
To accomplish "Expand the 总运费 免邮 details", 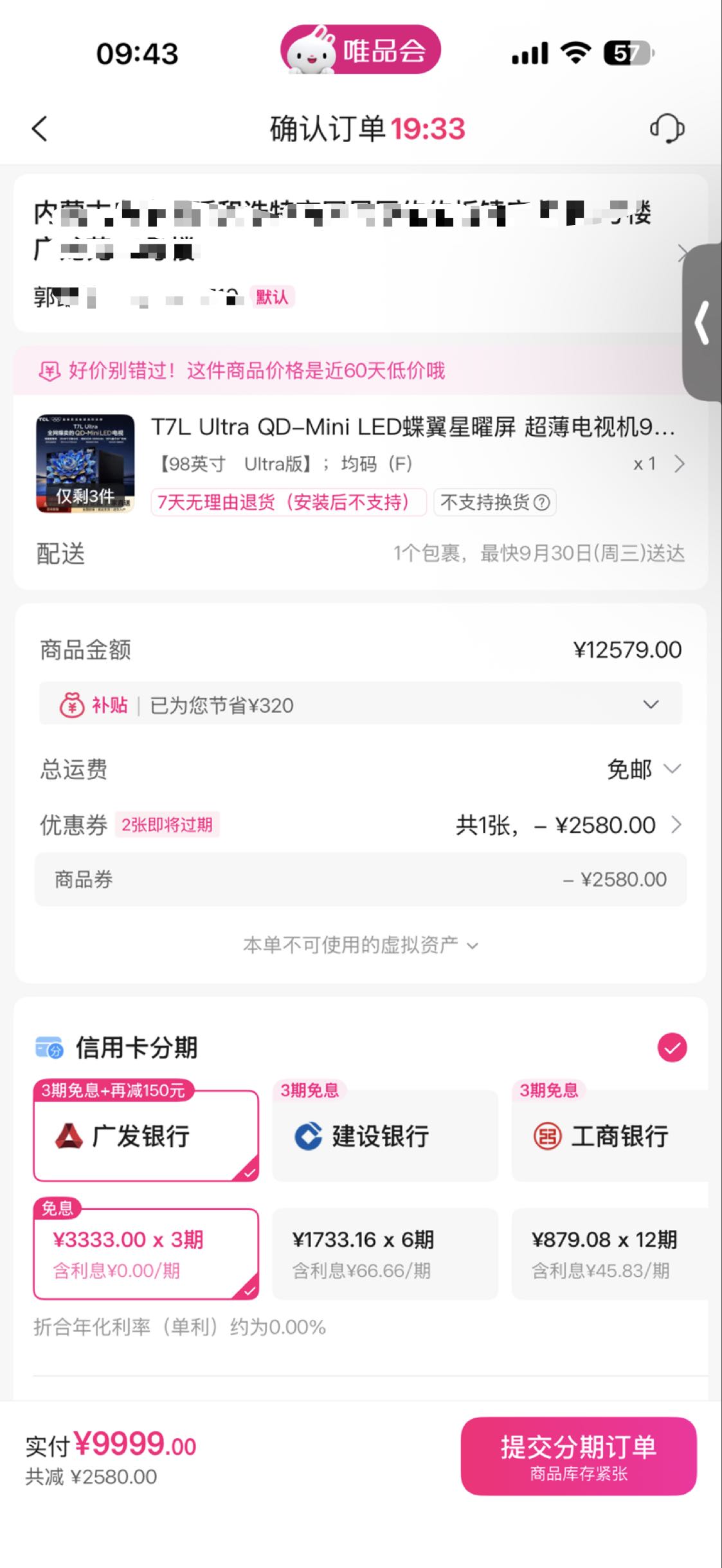I will point(644,769).
